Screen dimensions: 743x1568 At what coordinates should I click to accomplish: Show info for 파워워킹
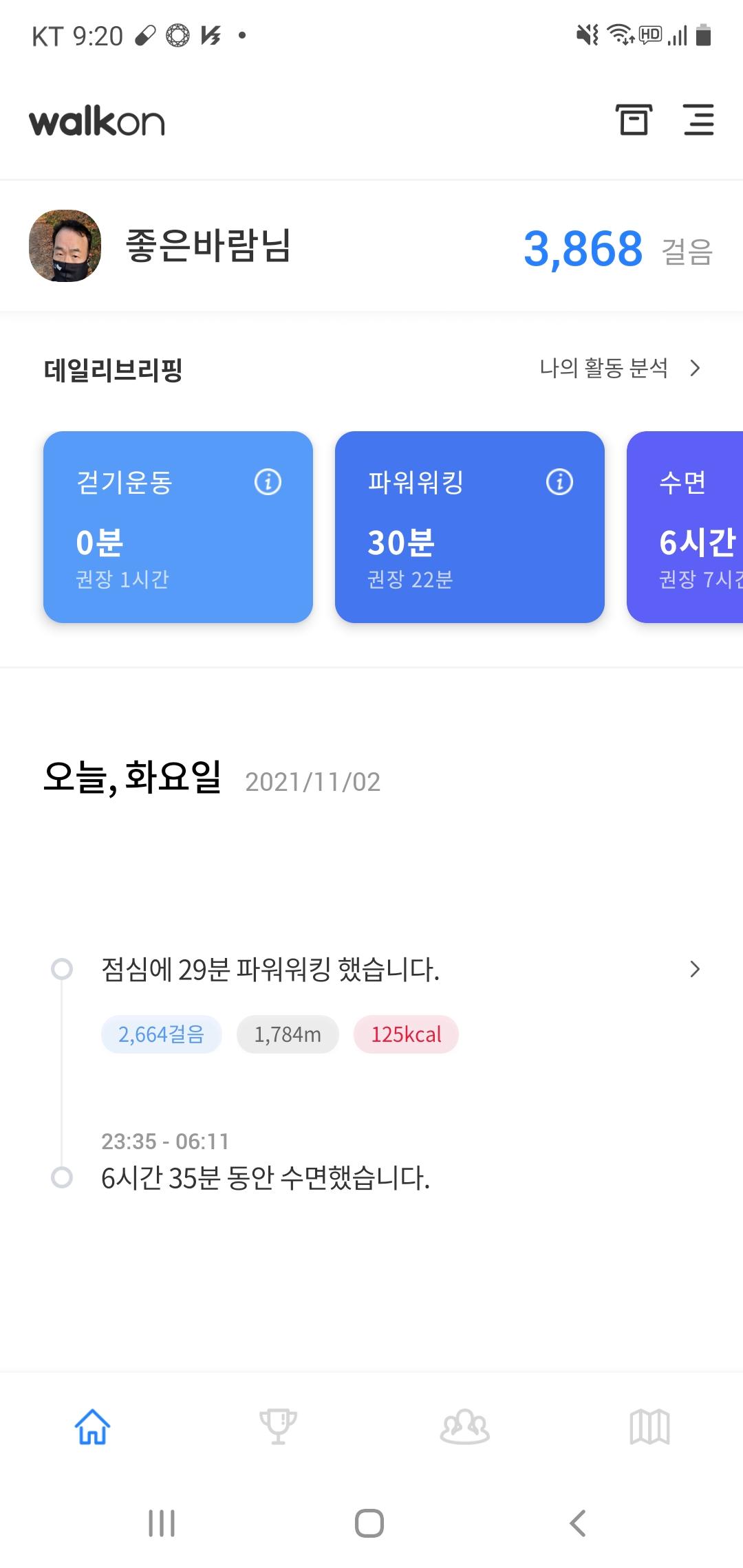pos(559,482)
